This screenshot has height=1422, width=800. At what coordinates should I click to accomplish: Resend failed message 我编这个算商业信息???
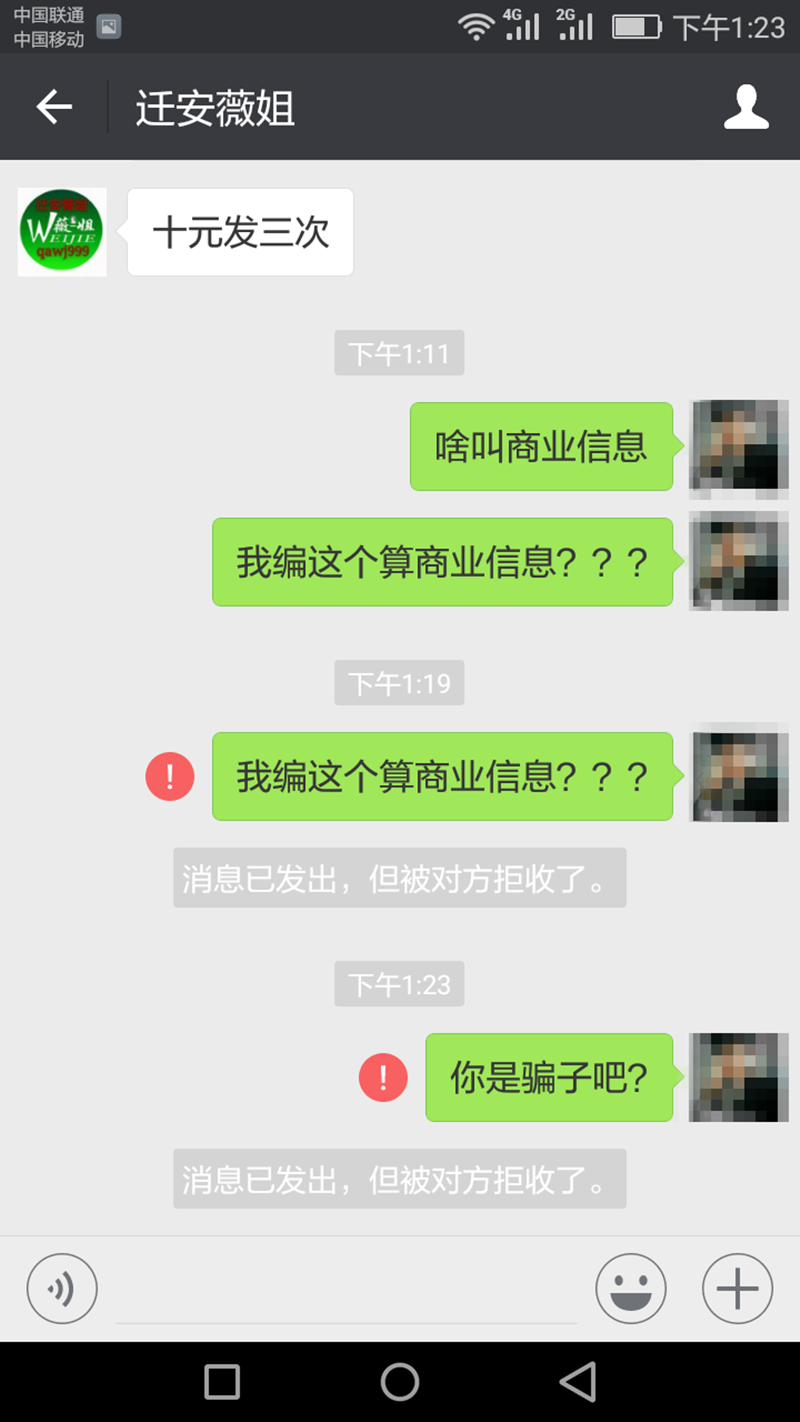170,776
